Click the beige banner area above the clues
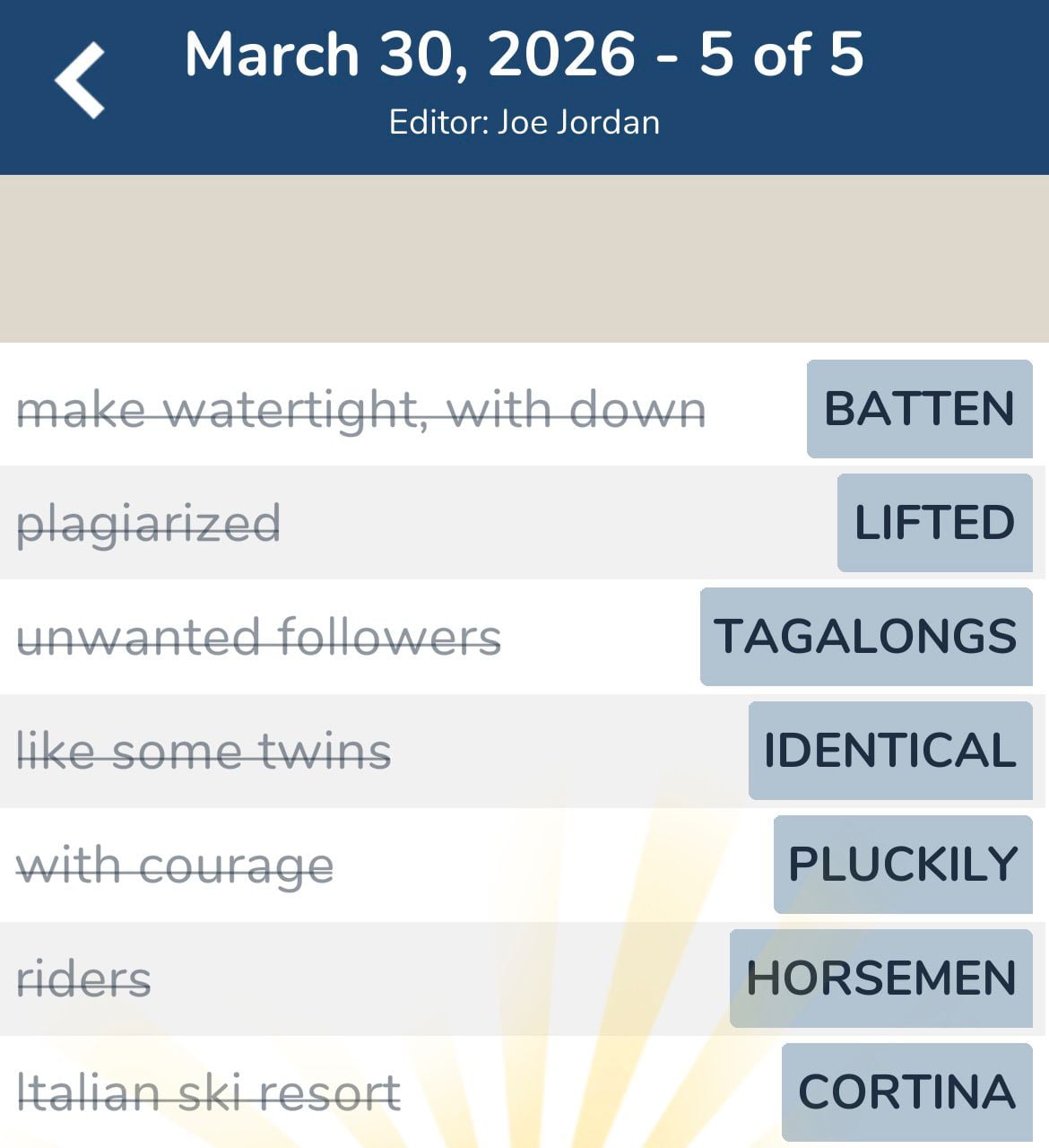The height and width of the screenshot is (1148, 1049). [x=524, y=256]
